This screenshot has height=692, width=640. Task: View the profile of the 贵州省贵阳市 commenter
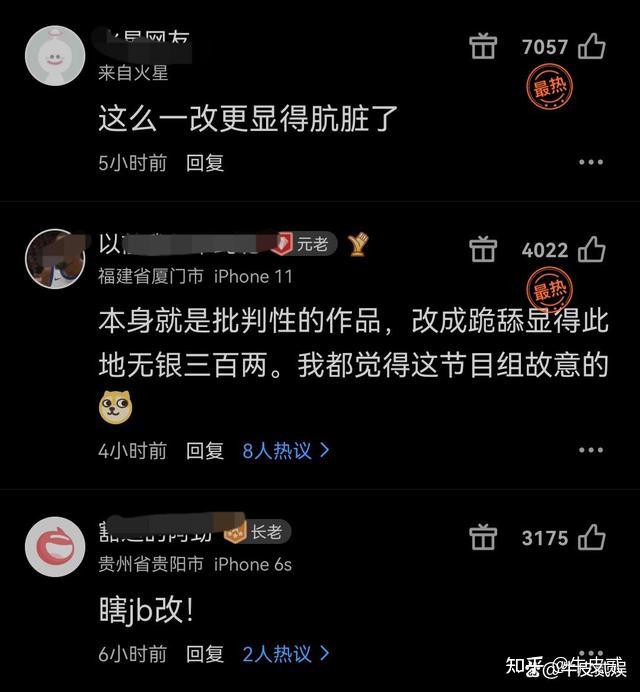[x=54, y=546]
